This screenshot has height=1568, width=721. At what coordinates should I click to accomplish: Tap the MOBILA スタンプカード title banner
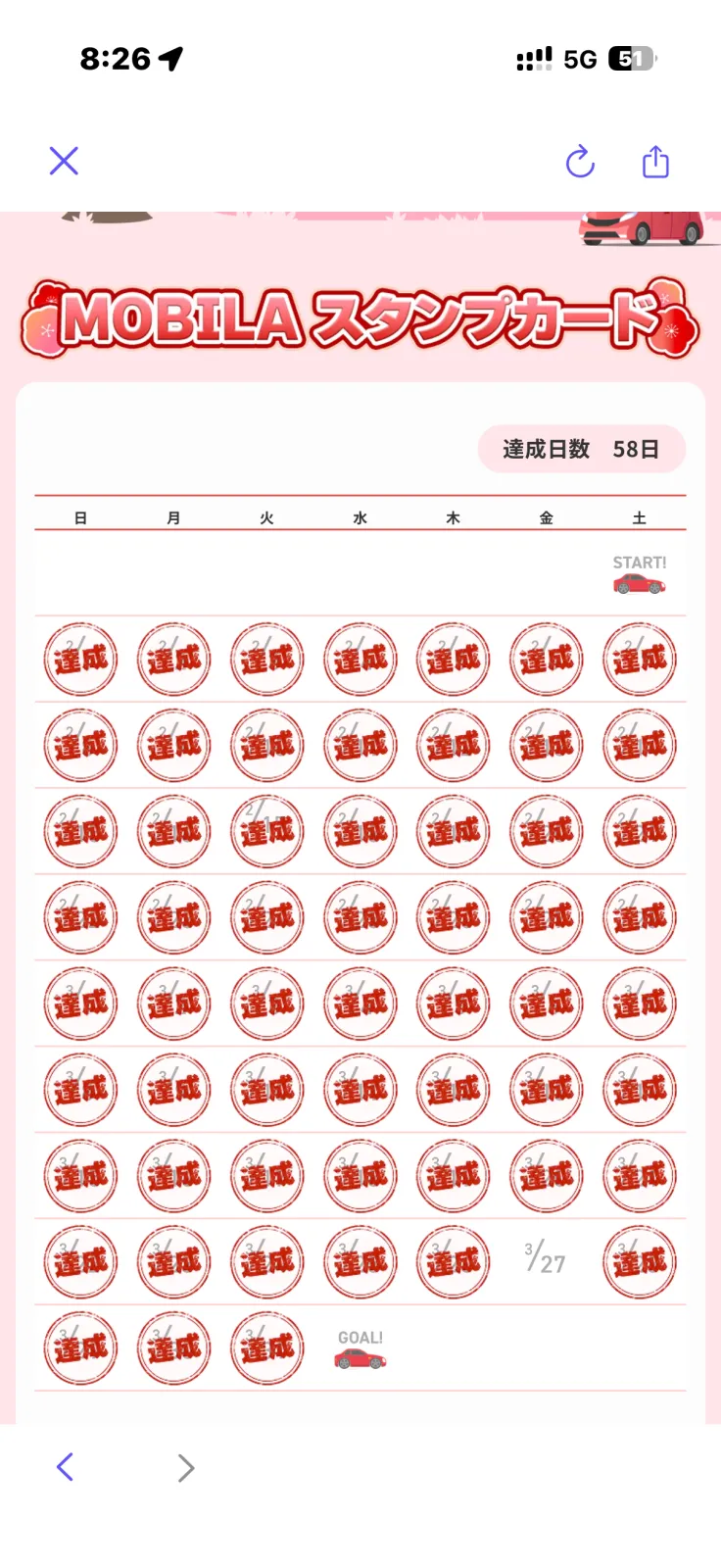(360, 314)
